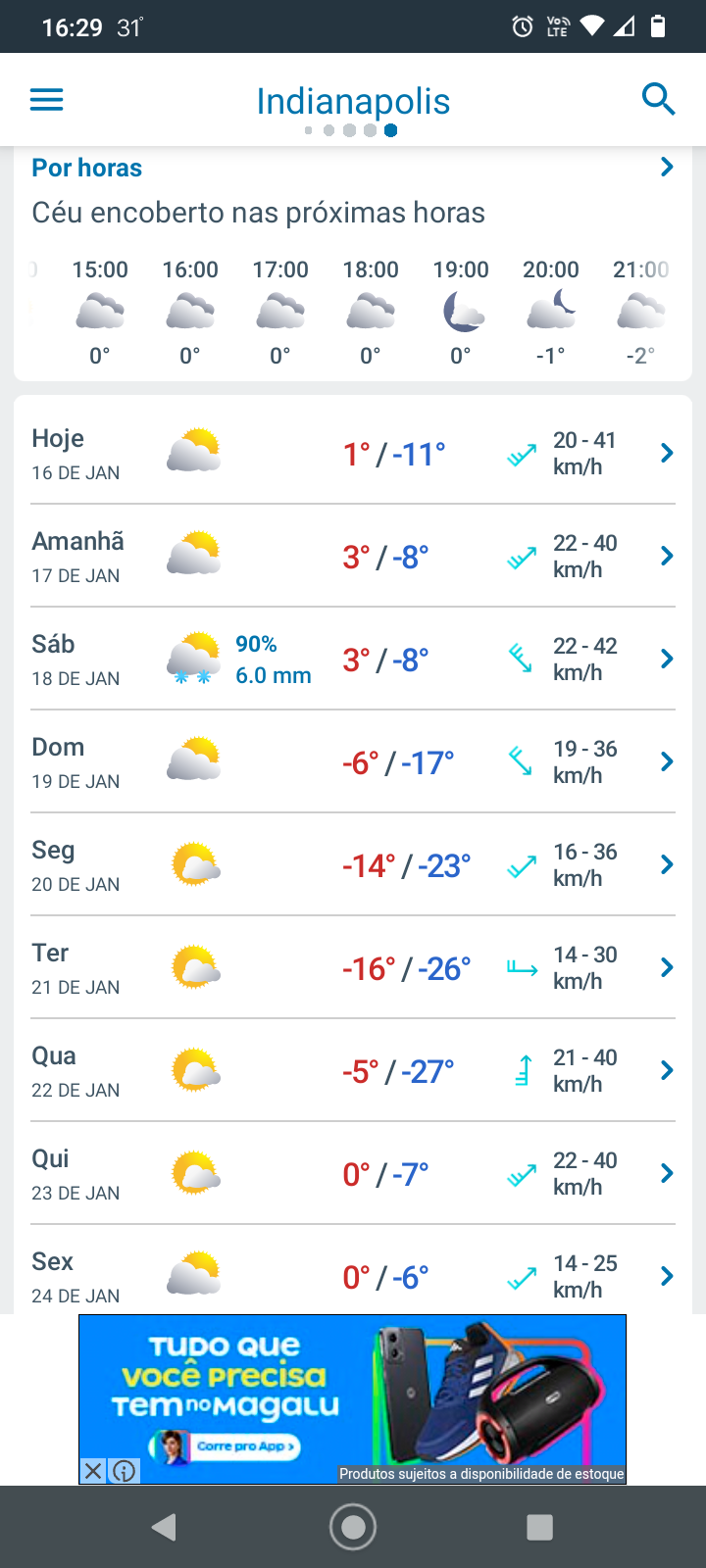
Task: Open Qua 22 de Jan details
Action: click(353, 1071)
